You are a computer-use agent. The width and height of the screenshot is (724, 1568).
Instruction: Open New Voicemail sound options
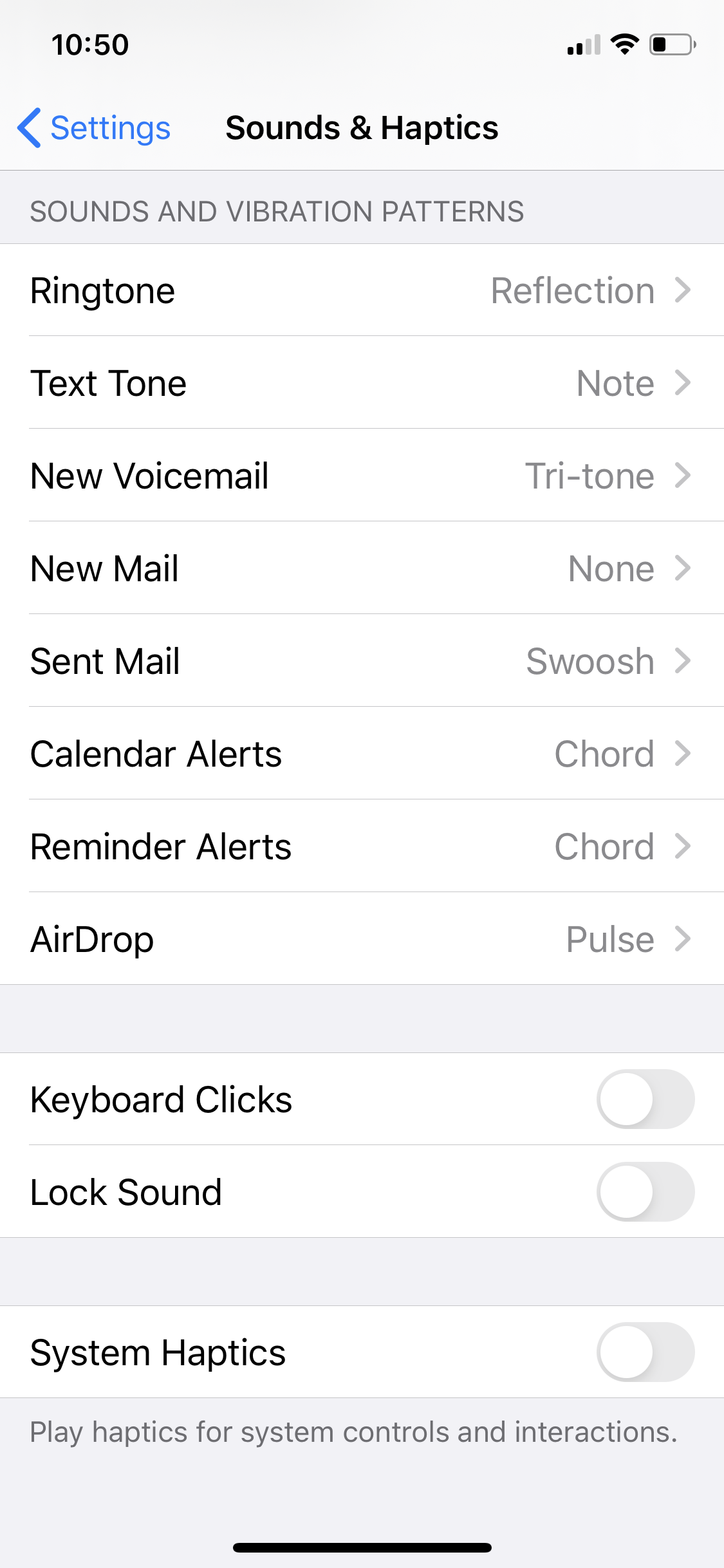pyautogui.click(x=362, y=476)
